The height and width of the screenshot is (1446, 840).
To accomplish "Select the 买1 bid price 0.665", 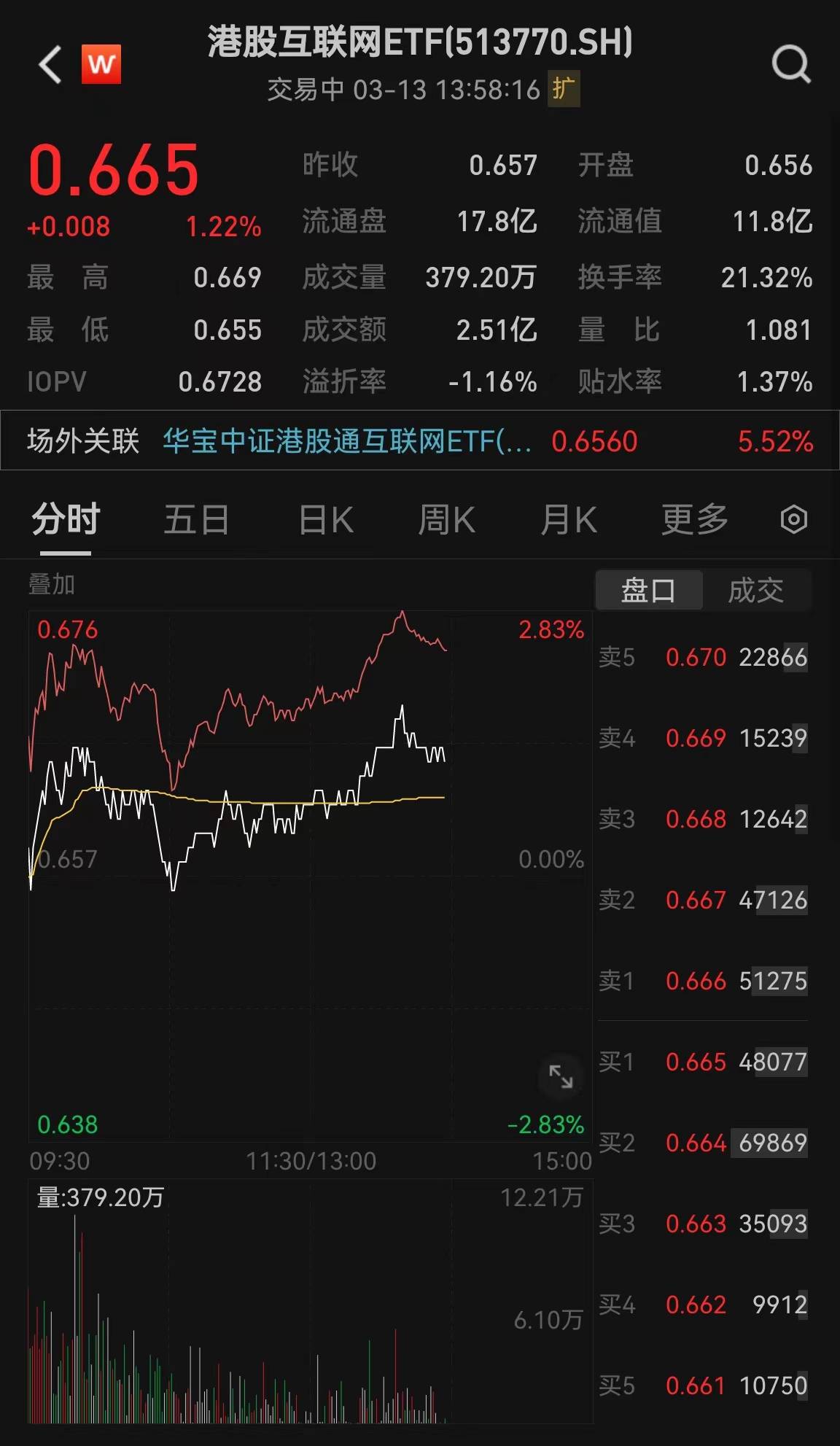I will pyautogui.click(x=694, y=1062).
